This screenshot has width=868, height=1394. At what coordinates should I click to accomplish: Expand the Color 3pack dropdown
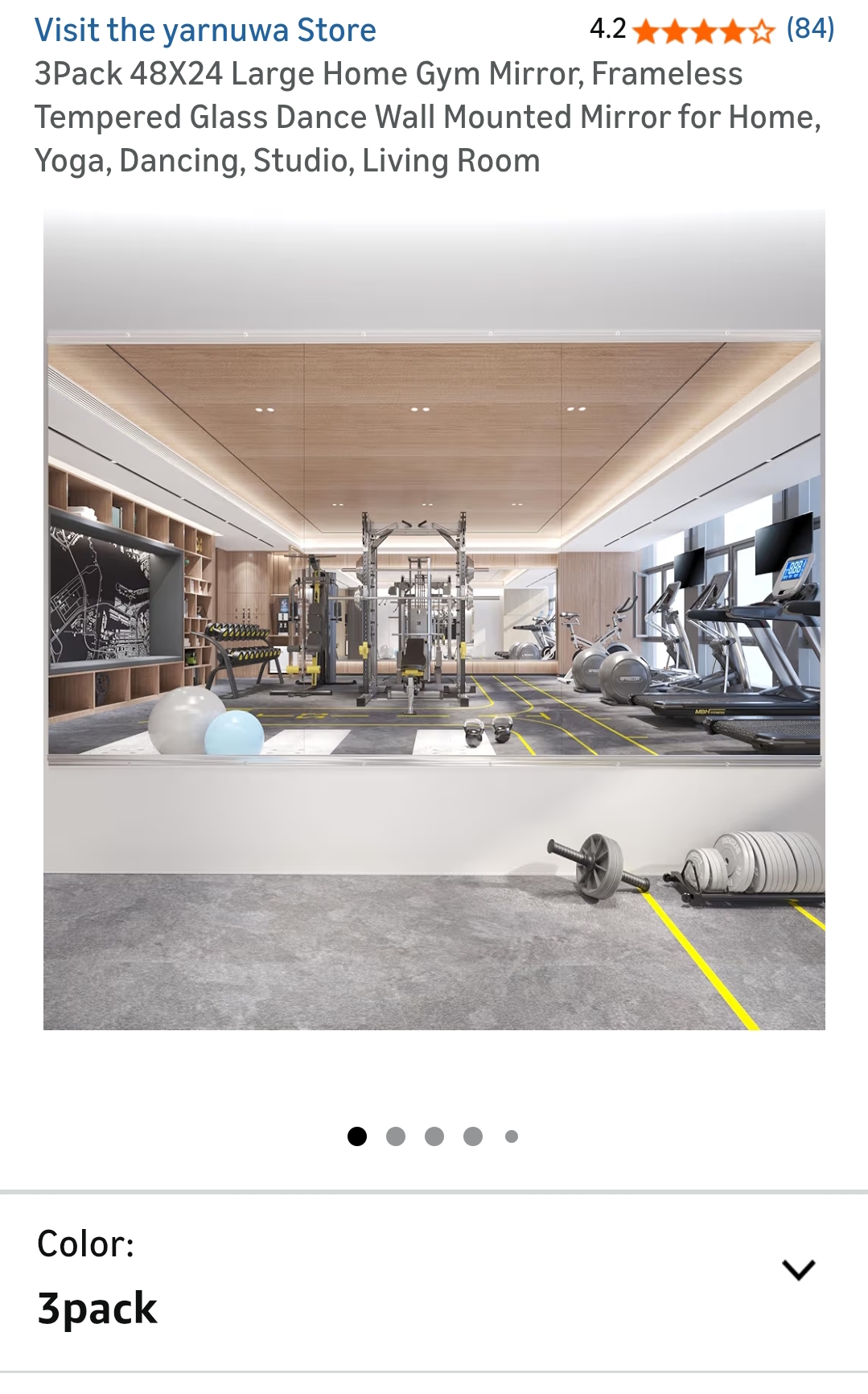(797, 1270)
